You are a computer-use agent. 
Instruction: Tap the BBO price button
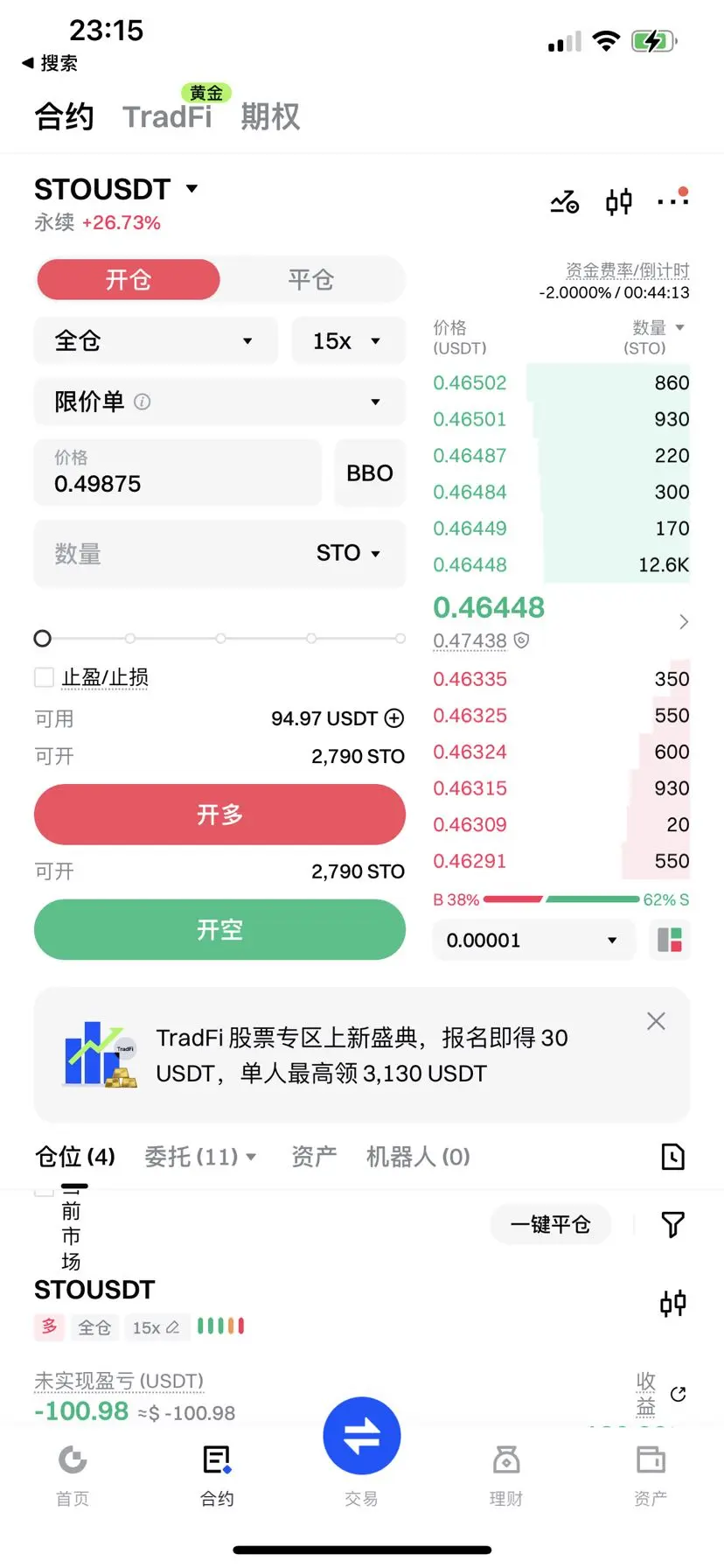370,473
